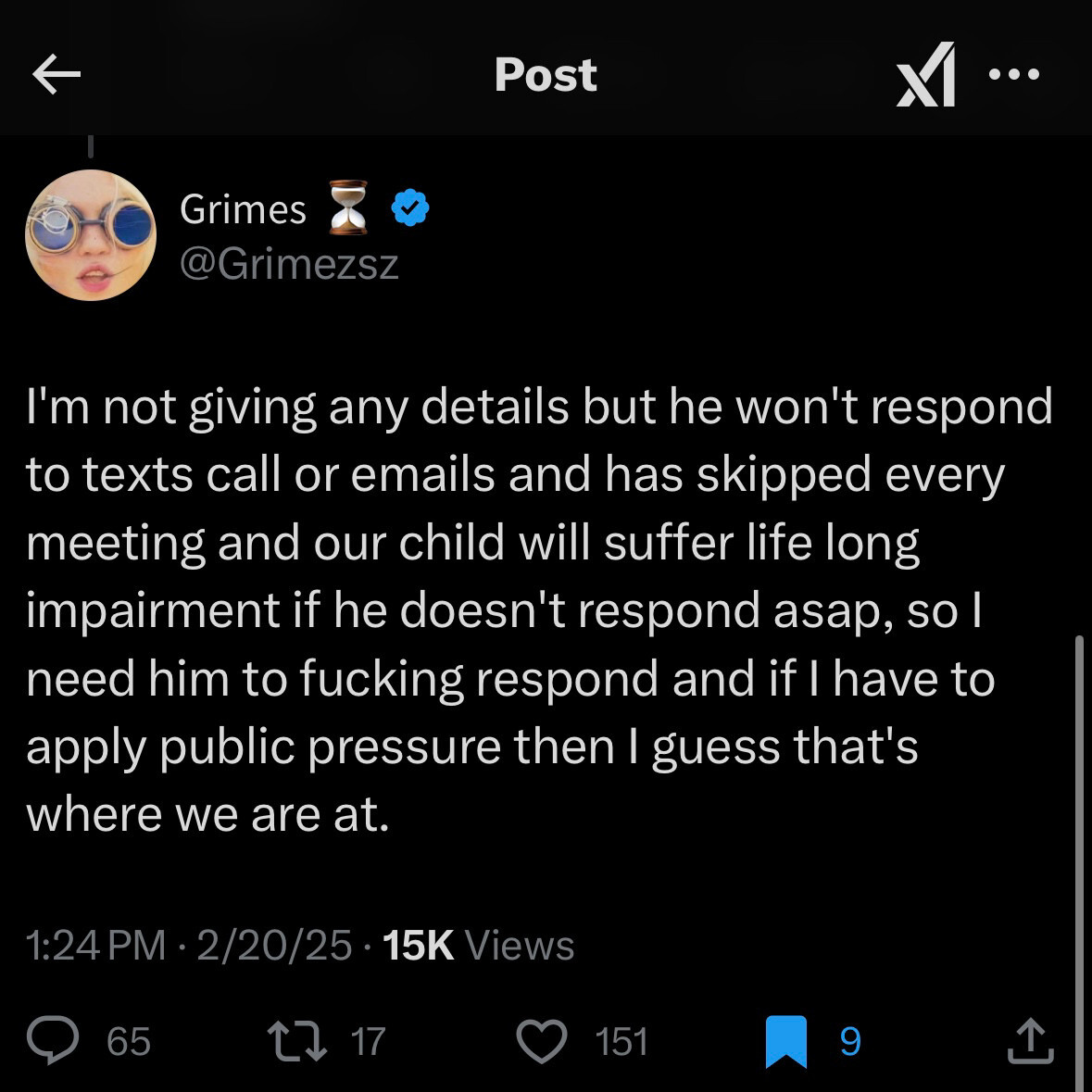Remove the bookmark on this post
The width and height of the screenshot is (1092, 1092).
click(786, 1041)
